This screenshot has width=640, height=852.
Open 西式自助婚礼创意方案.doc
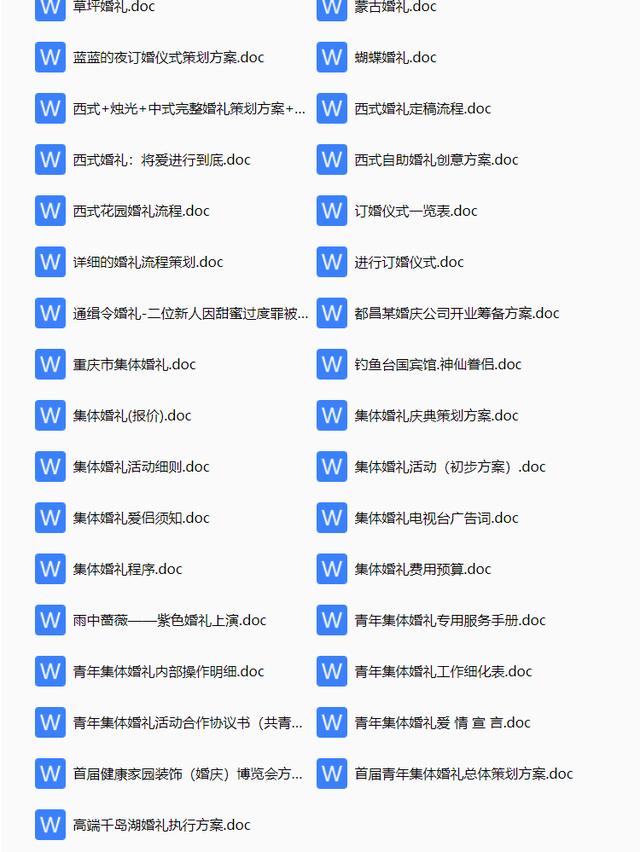436,160
